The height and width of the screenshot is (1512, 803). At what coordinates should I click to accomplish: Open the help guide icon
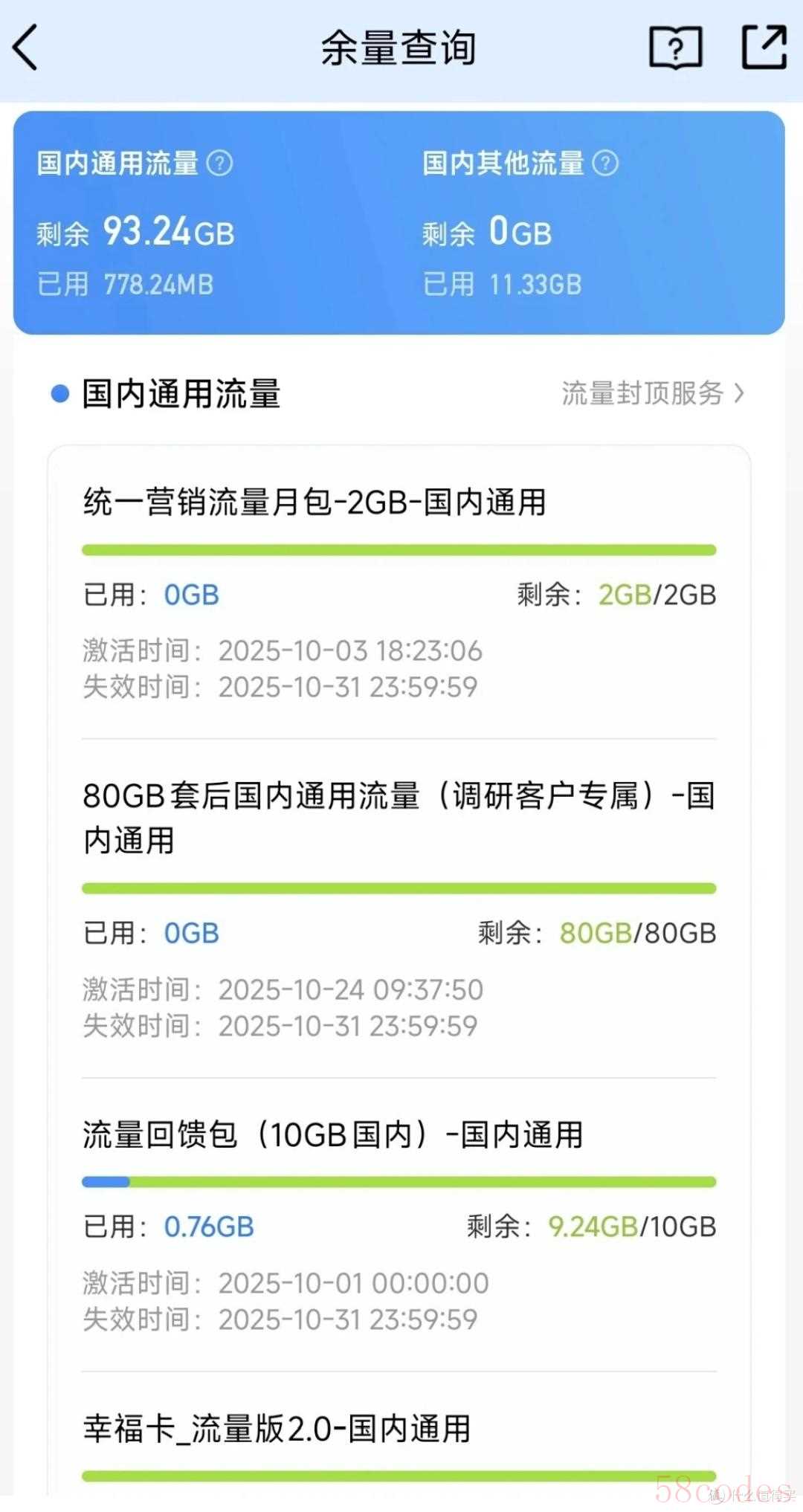pyautogui.click(x=675, y=48)
